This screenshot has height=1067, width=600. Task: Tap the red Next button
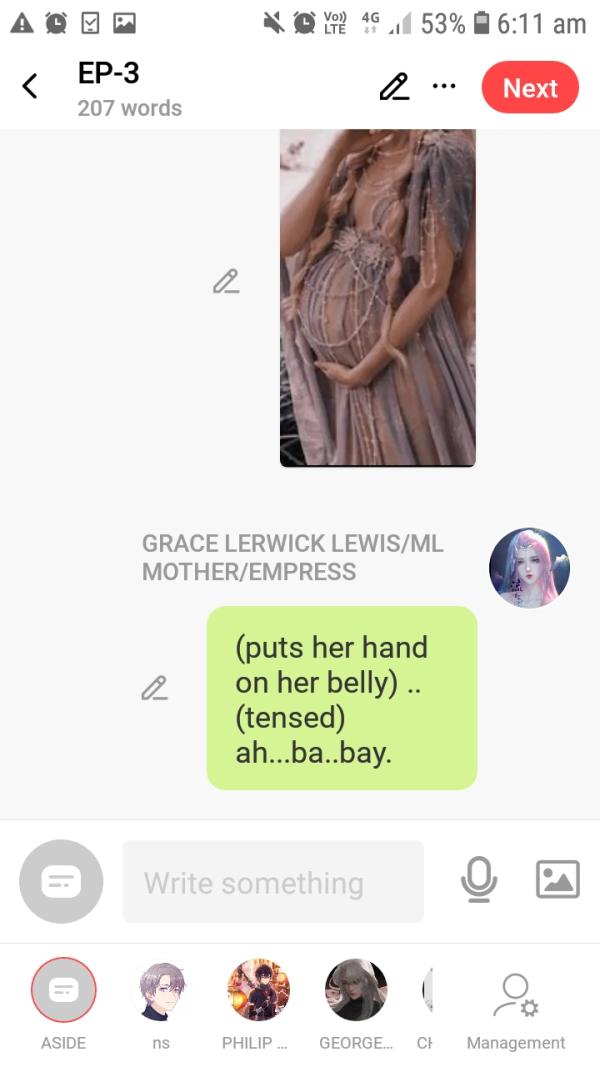point(530,88)
